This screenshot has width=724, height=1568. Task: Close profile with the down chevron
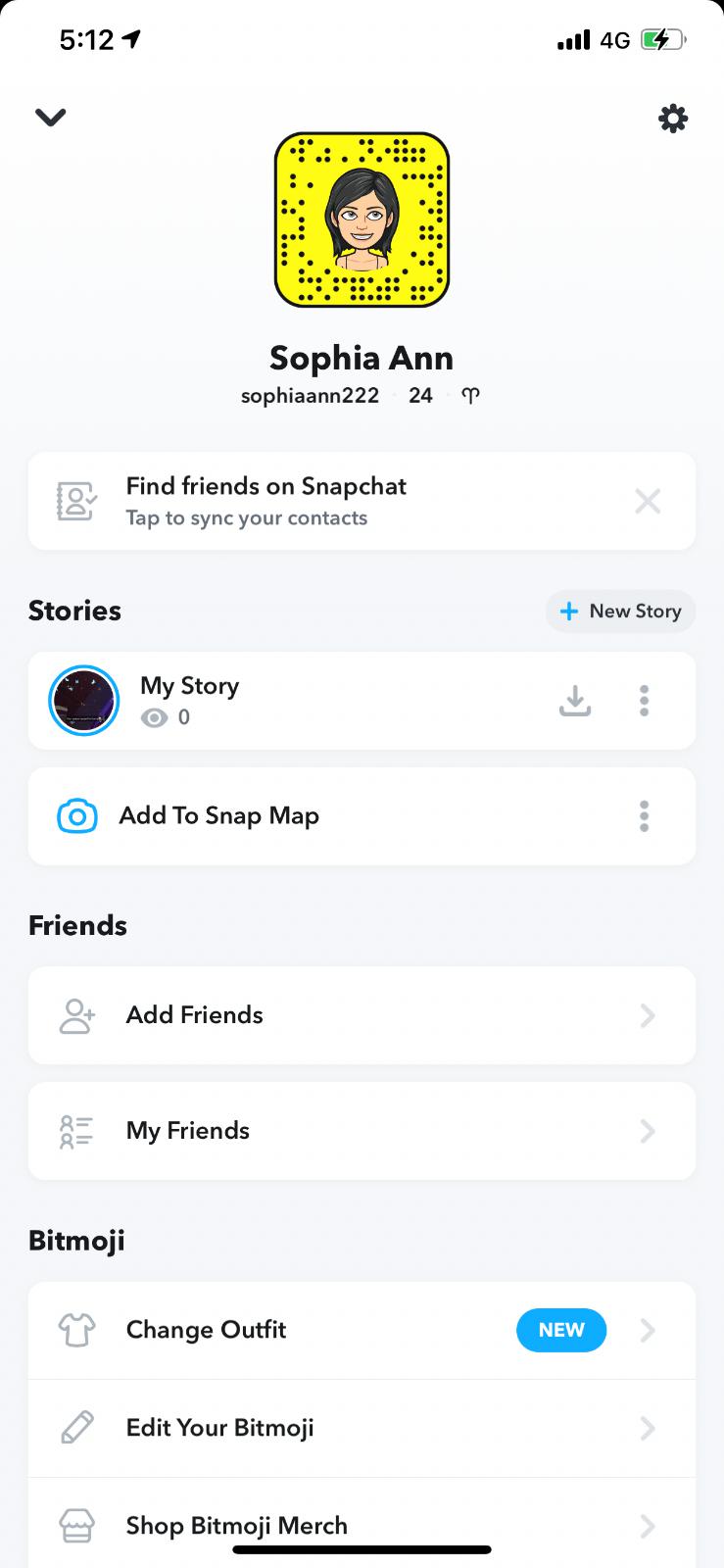pos(51,118)
